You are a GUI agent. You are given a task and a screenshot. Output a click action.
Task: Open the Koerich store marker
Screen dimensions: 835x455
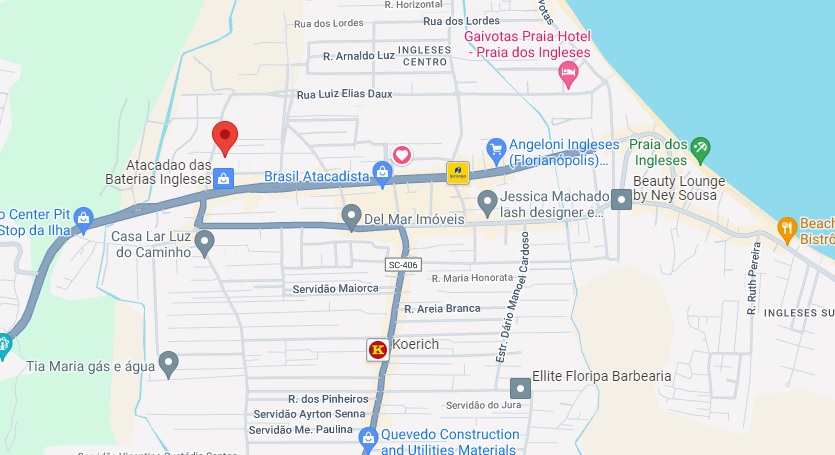(x=378, y=350)
